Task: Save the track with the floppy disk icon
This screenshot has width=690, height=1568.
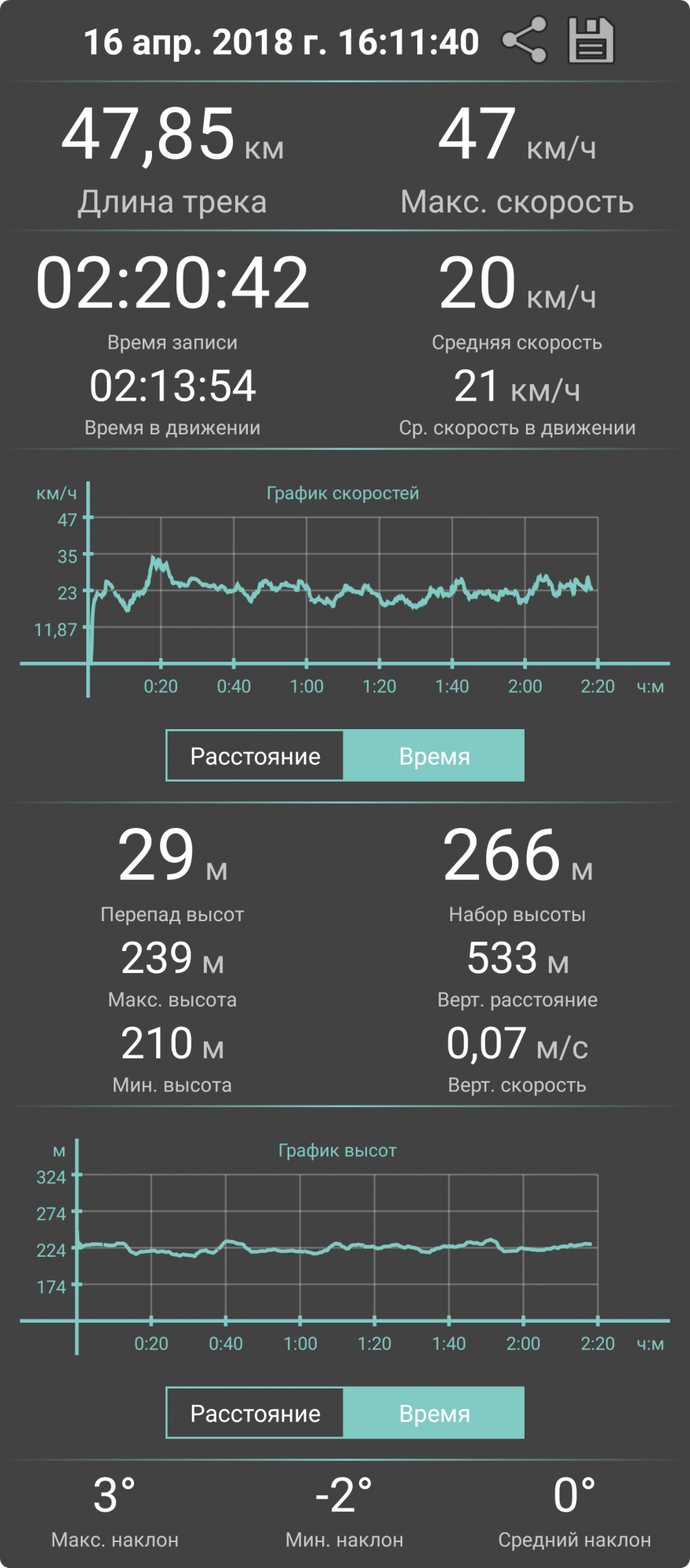Action: pos(590,41)
